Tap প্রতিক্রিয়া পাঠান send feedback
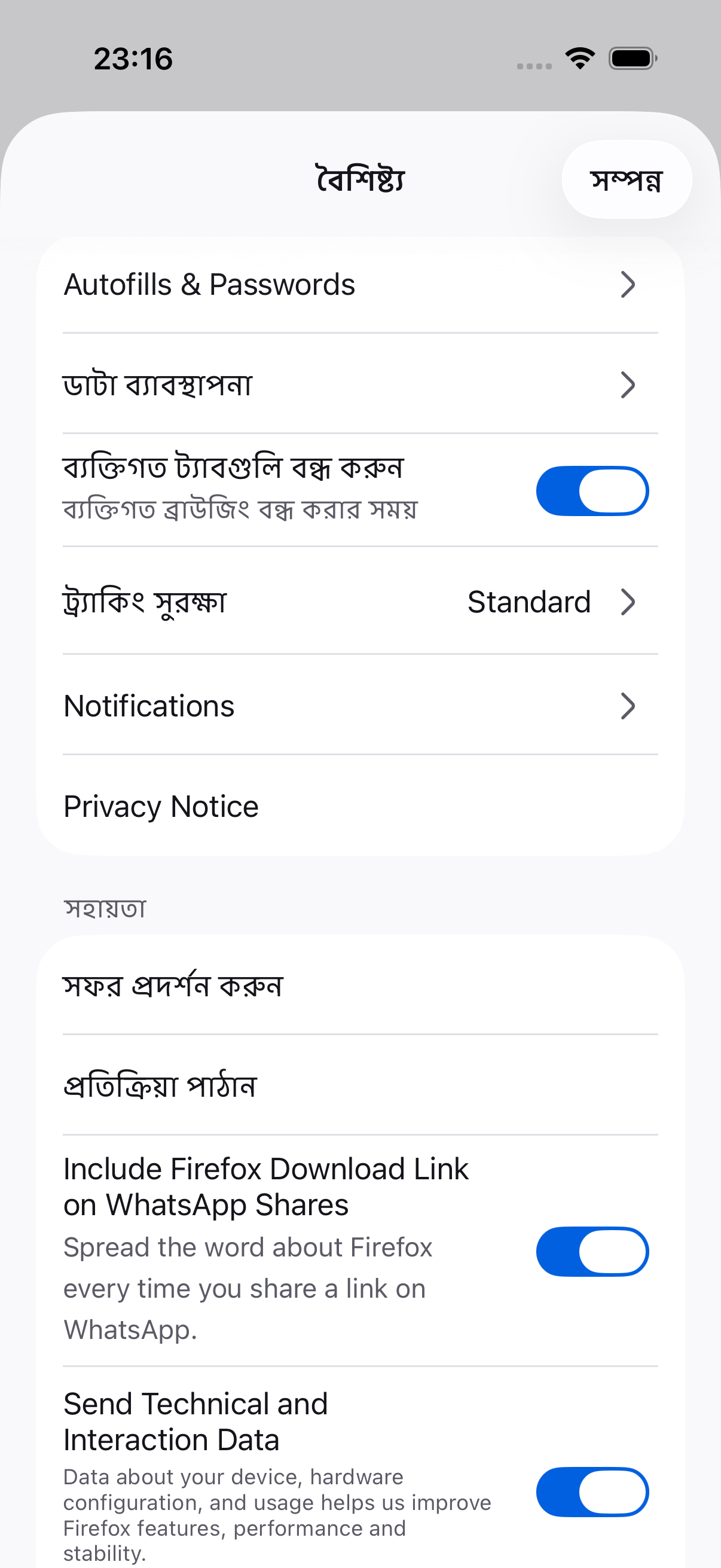This screenshot has height=1568, width=721. (x=360, y=1085)
